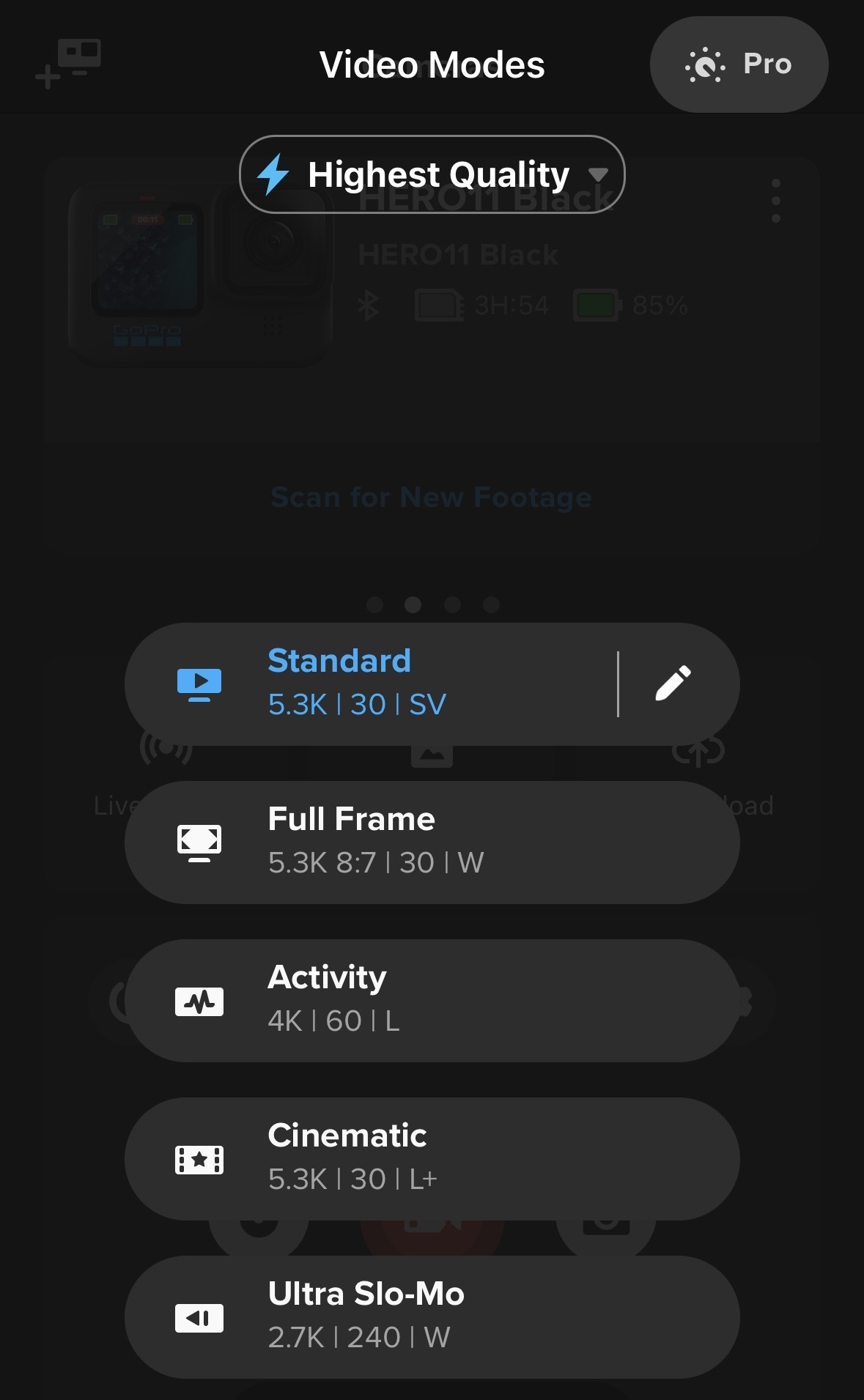Select the Ultra Slo-Mo rewind icon
Viewport: 864px width, 1400px height.
[199, 1316]
